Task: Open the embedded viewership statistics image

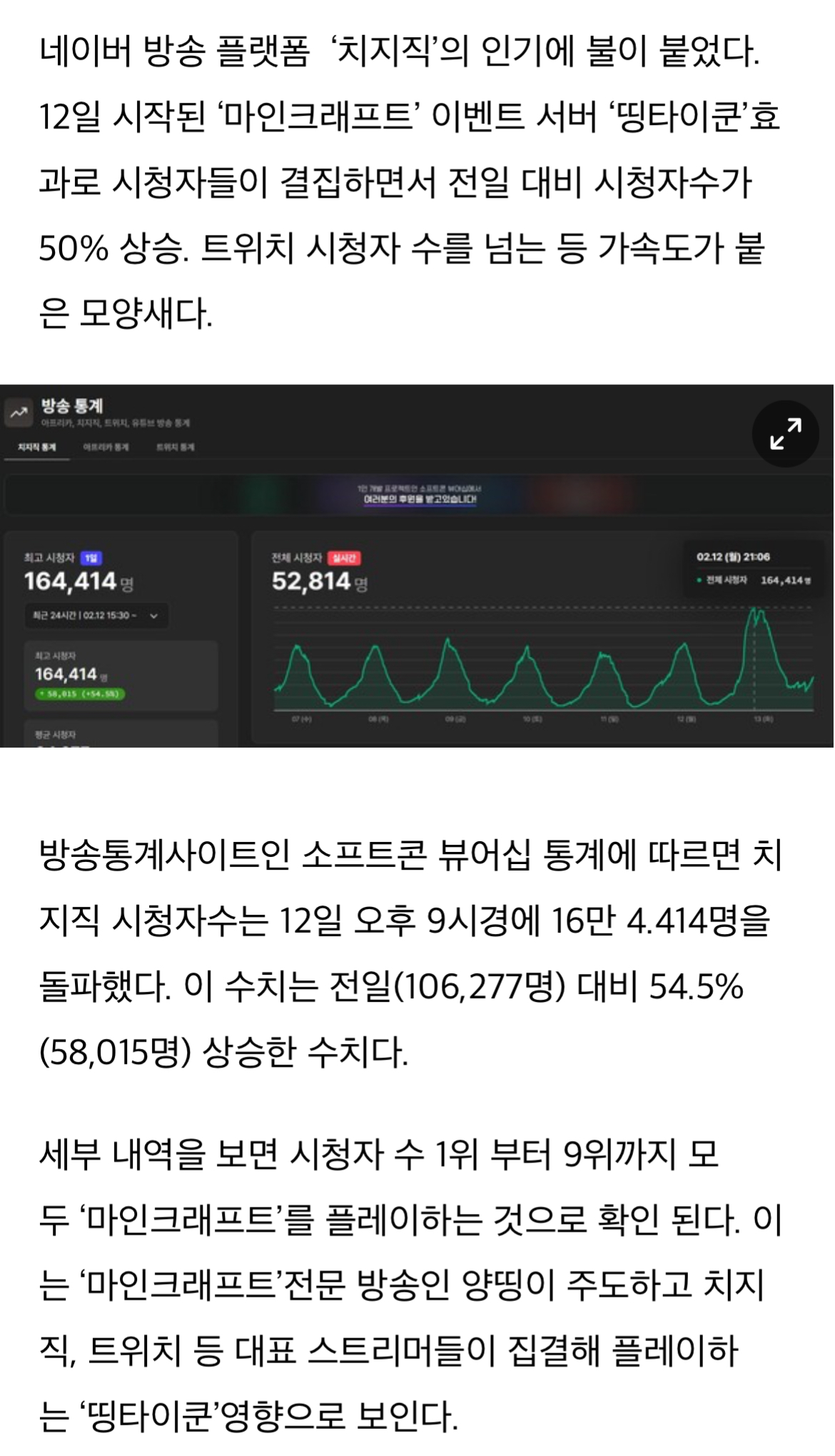Action: 417,566
